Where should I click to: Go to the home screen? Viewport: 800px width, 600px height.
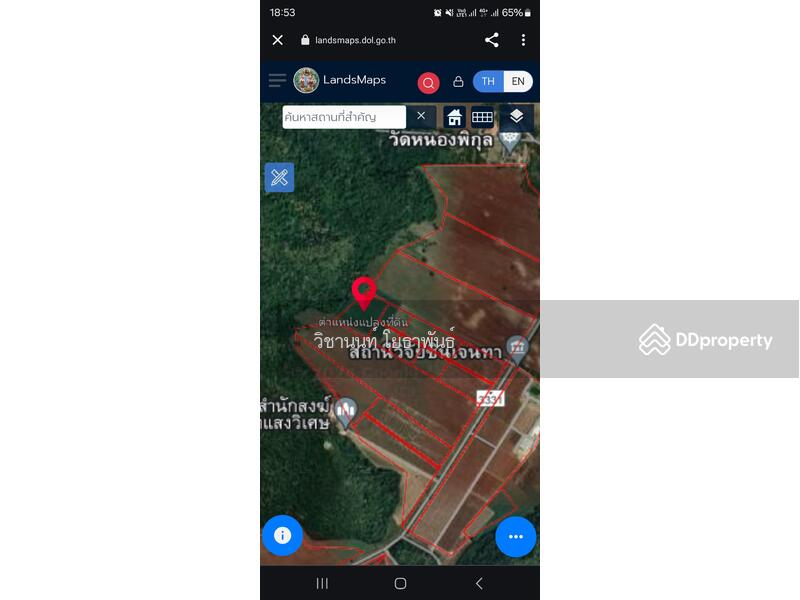click(x=400, y=583)
